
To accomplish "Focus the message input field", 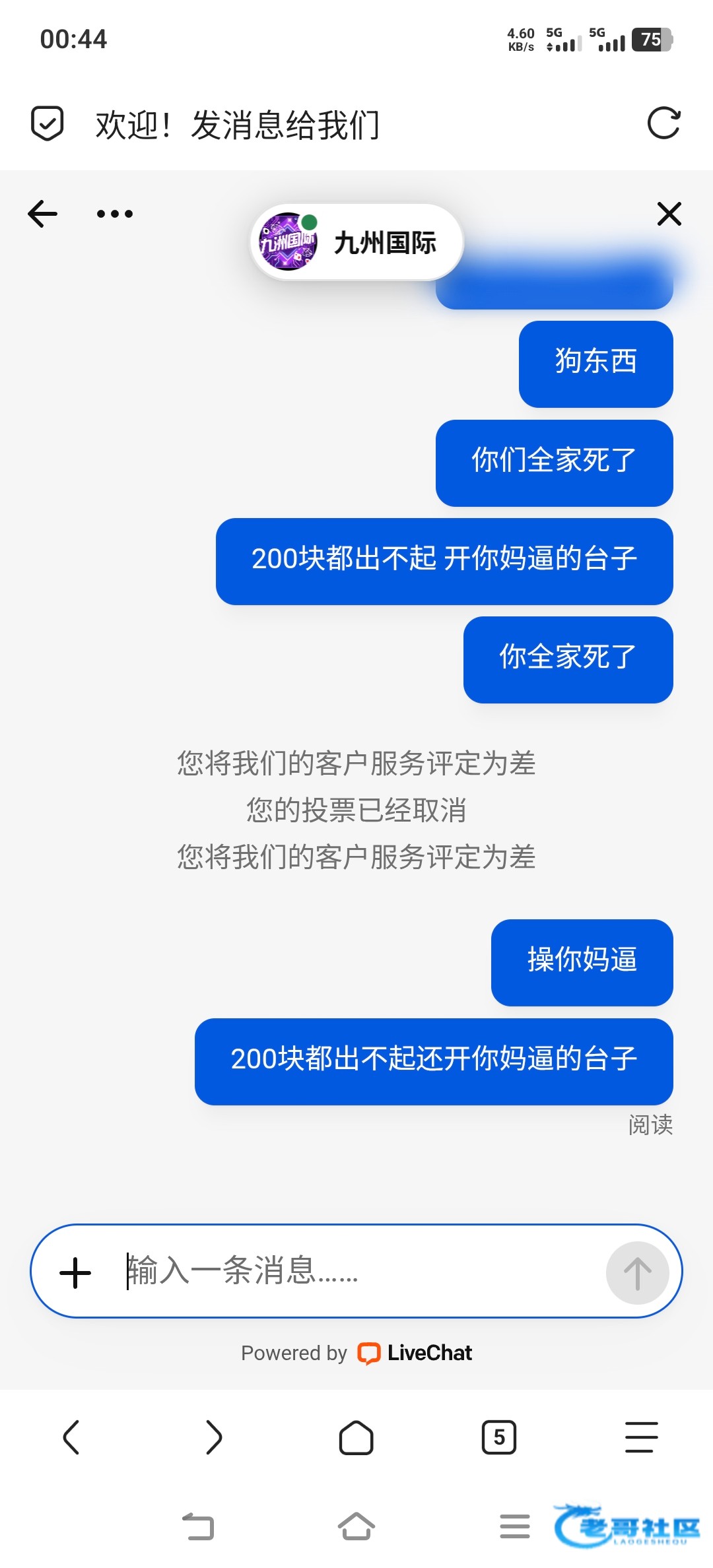I will [x=356, y=1271].
